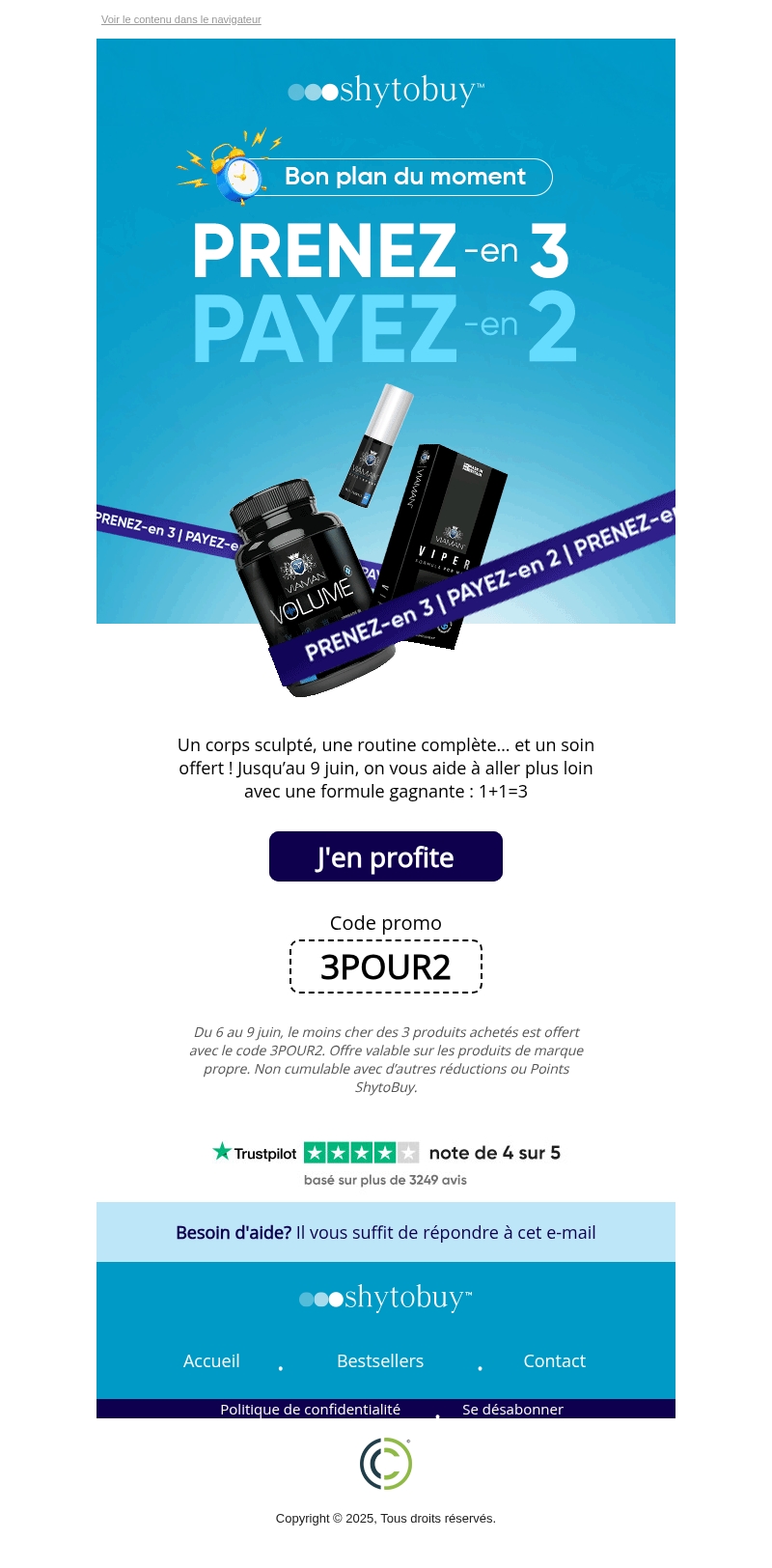Go to Accueil in the footer
This screenshot has height=1568, width=772.
pyautogui.click(x=211, y=1360)
